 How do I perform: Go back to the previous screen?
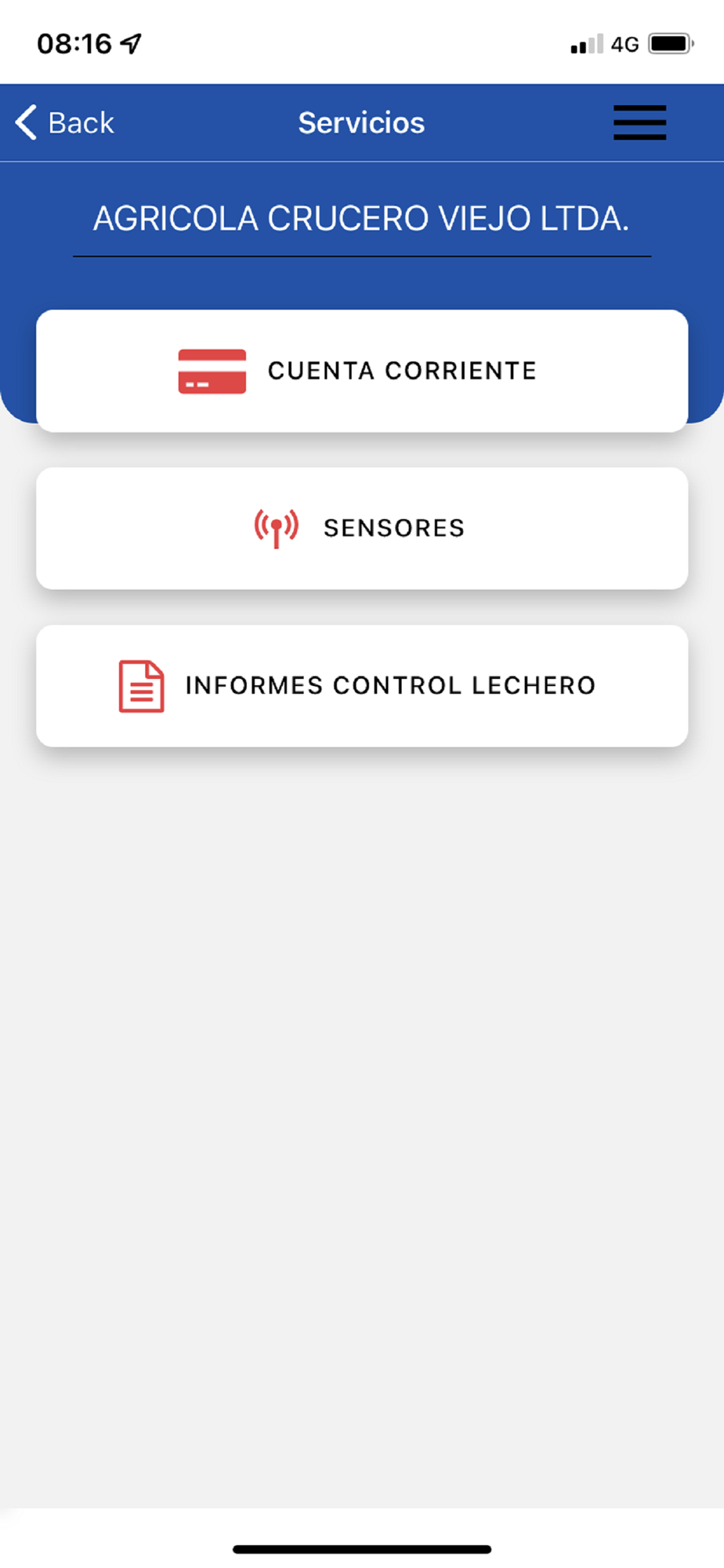[x=64, y=123]
